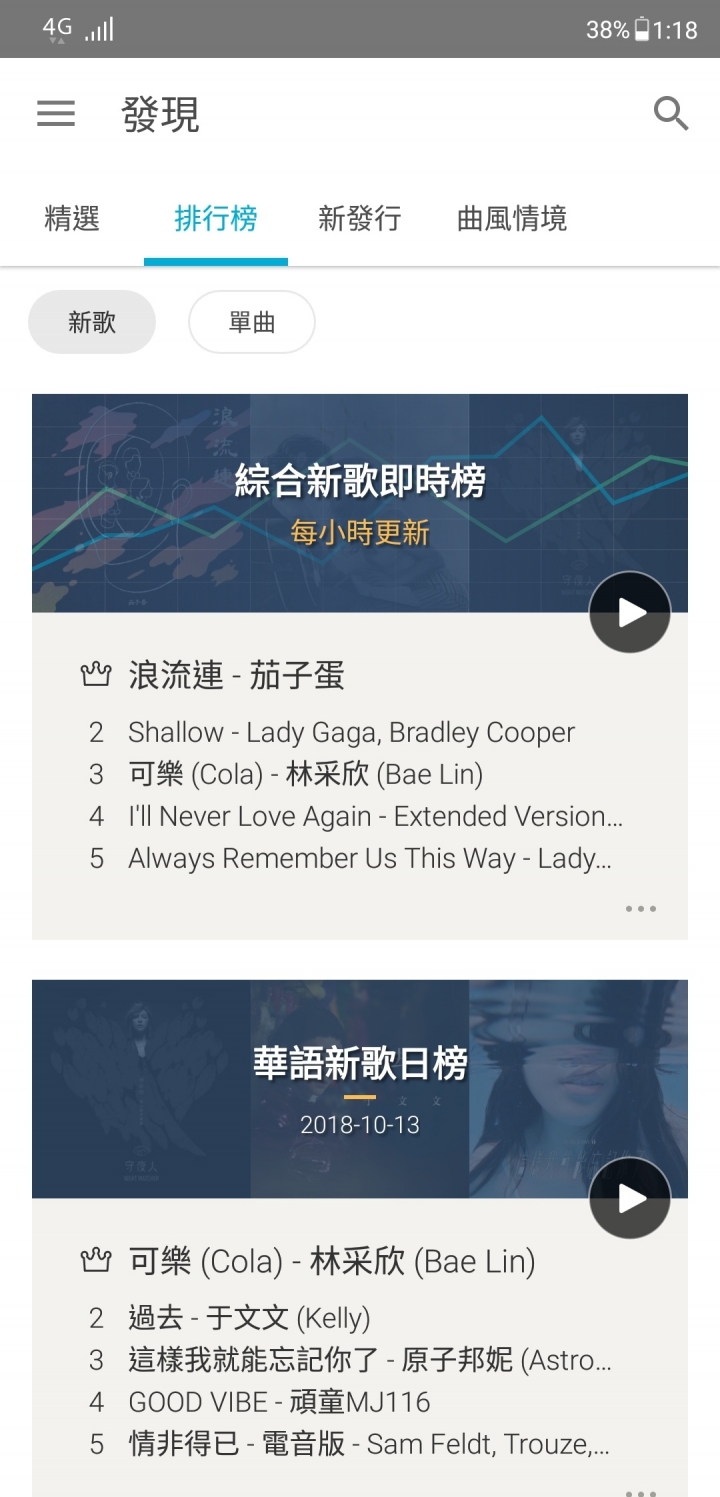This screenshot has height=1497, width=720.
Task: Click the crown icon beside 可樂 (Cola)
Action: (x=95, y=1260)
